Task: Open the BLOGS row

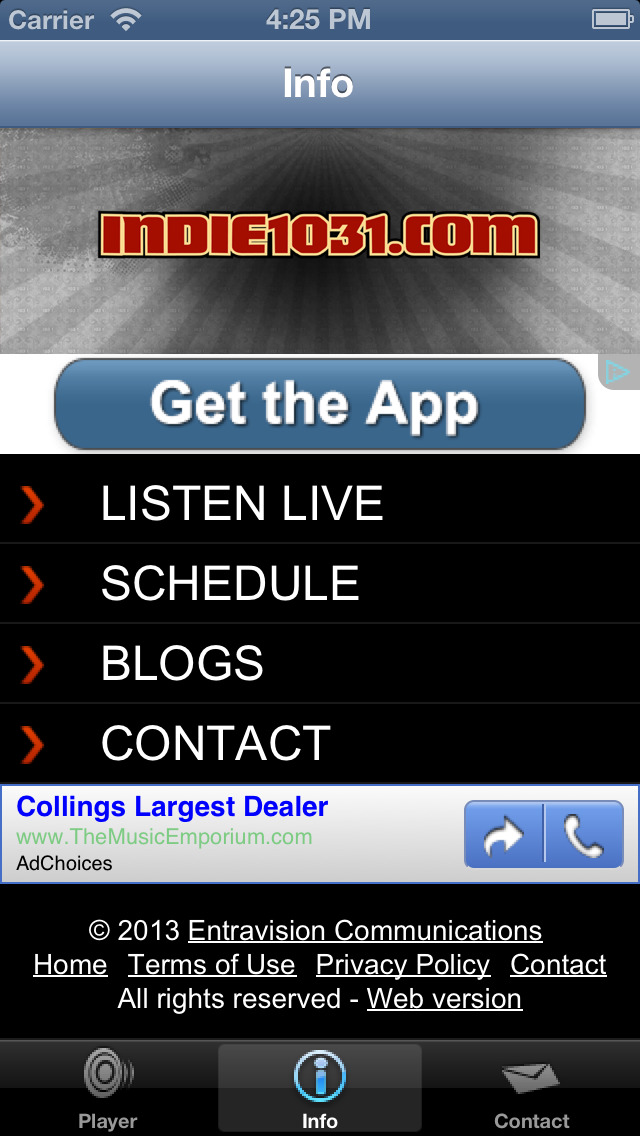Action: [320, 663]
